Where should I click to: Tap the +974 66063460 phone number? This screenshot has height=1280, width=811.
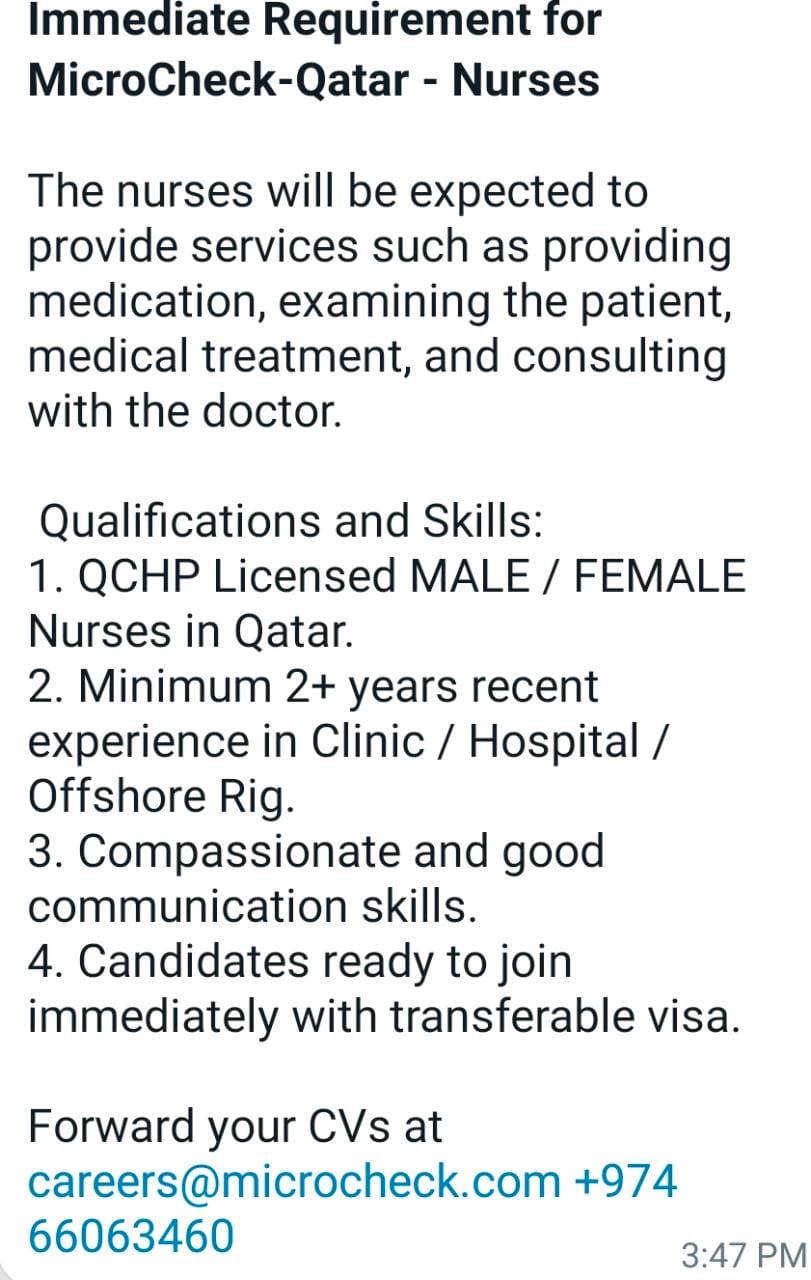coord(130,1236)
